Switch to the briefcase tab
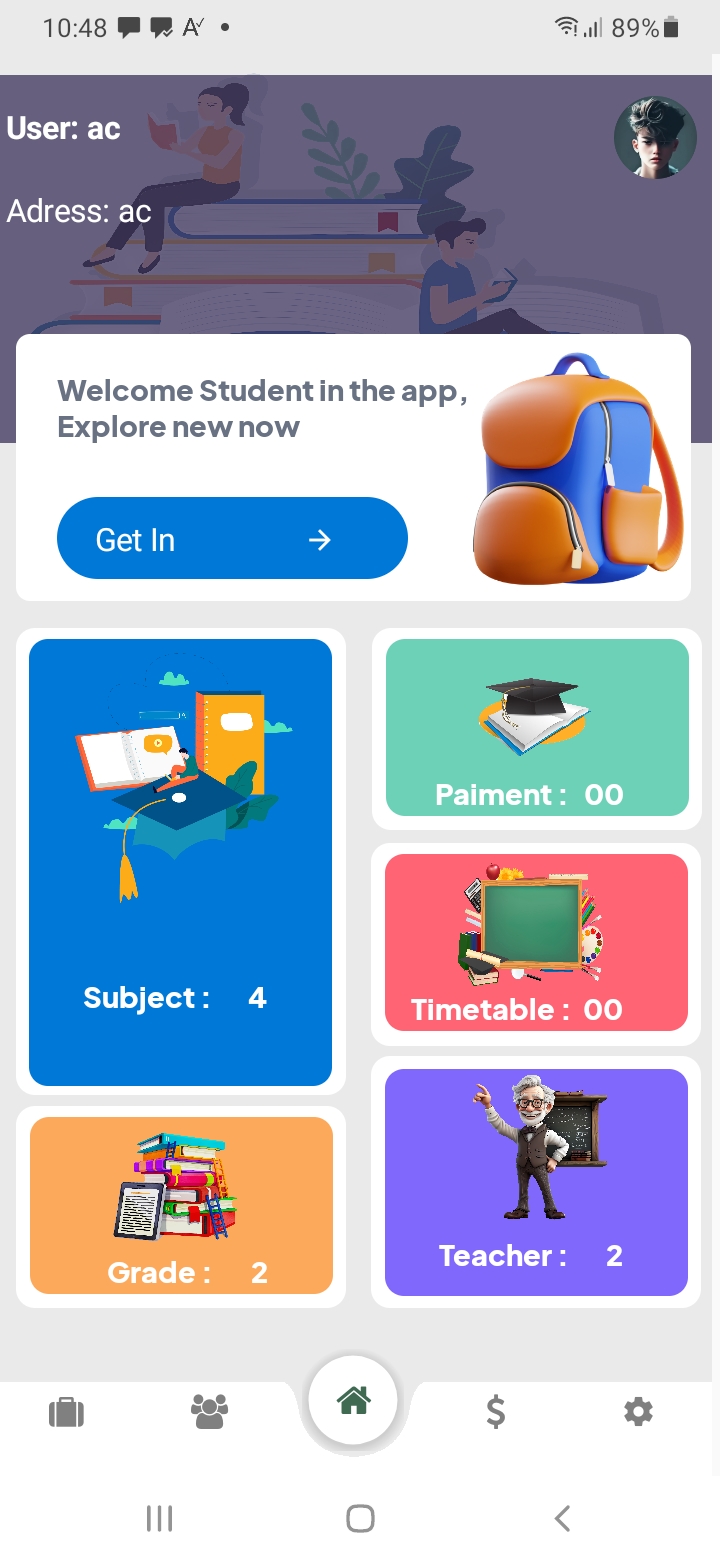 [x=66, y=1412]
